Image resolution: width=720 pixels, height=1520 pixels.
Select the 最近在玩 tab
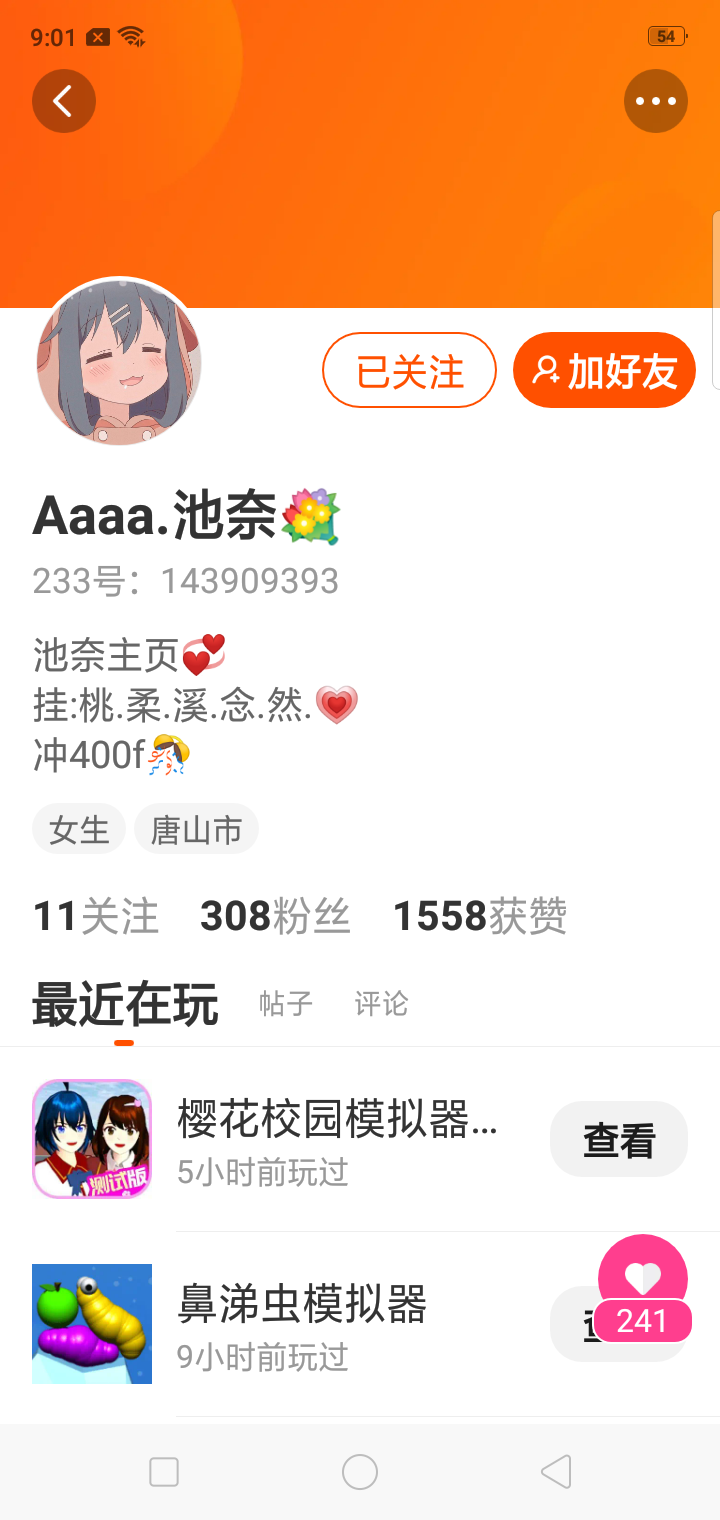coord(125,1005)
